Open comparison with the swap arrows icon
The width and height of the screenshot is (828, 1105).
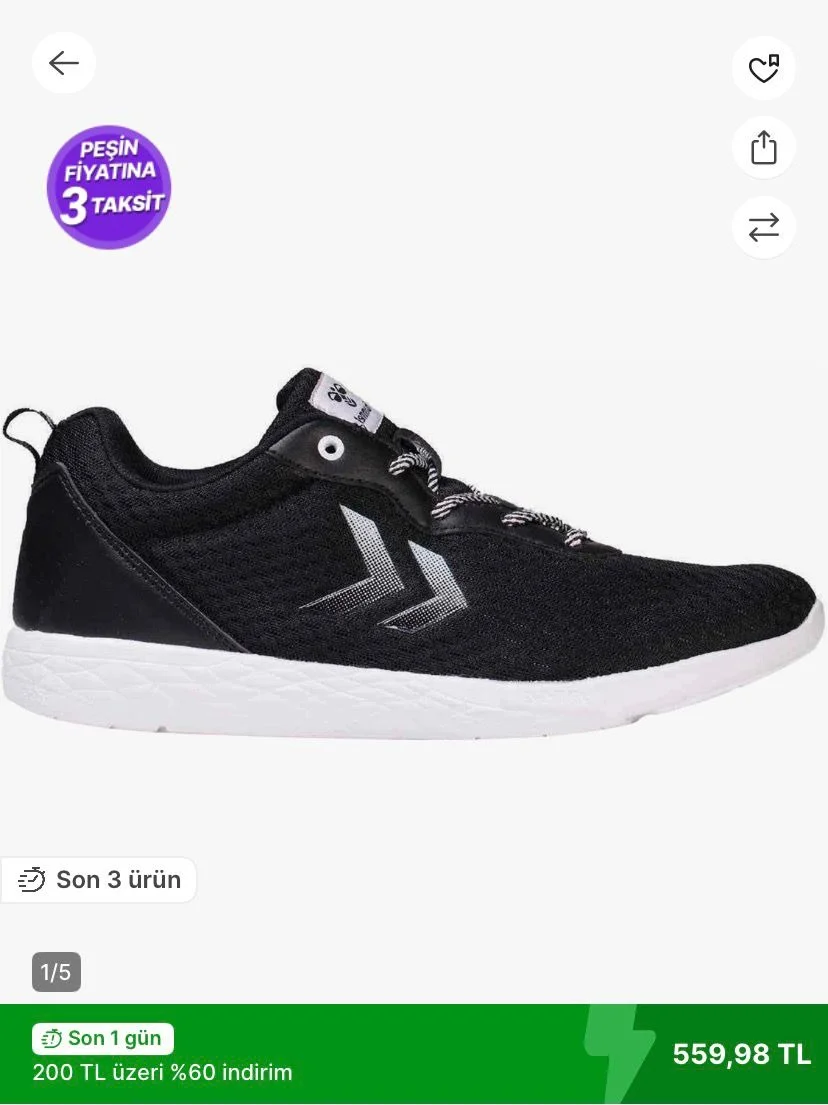pos(763,227)
